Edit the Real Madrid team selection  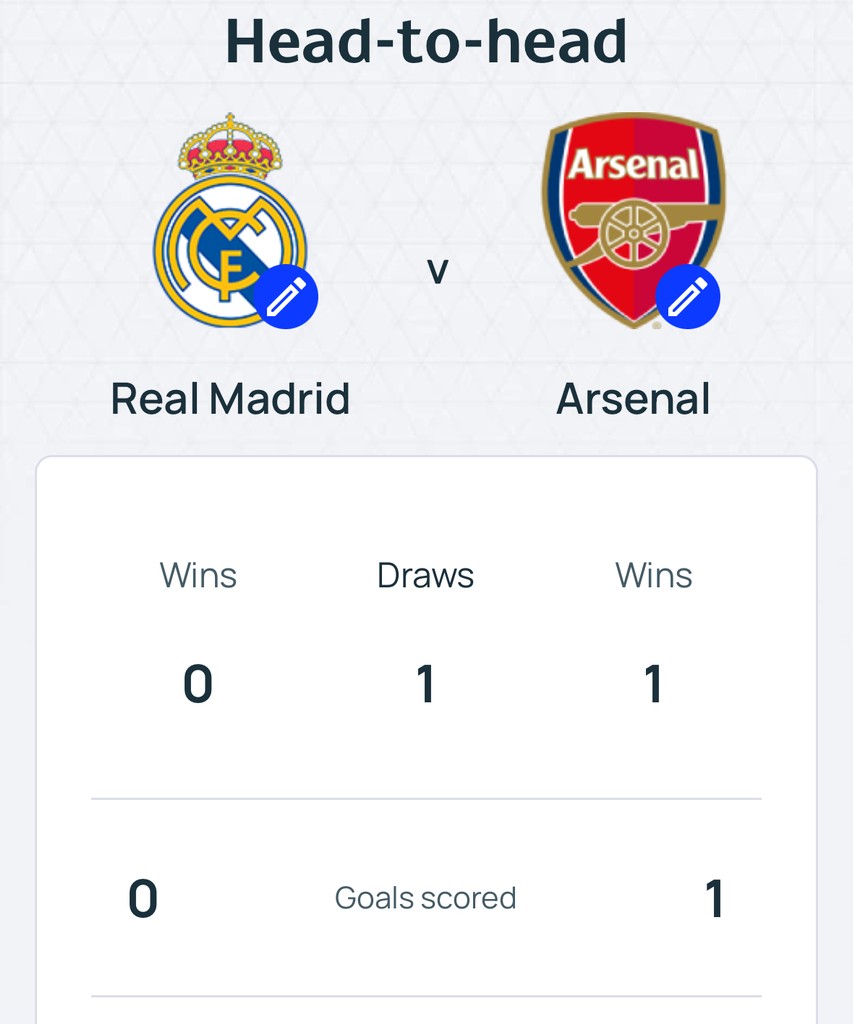point(287,297)
